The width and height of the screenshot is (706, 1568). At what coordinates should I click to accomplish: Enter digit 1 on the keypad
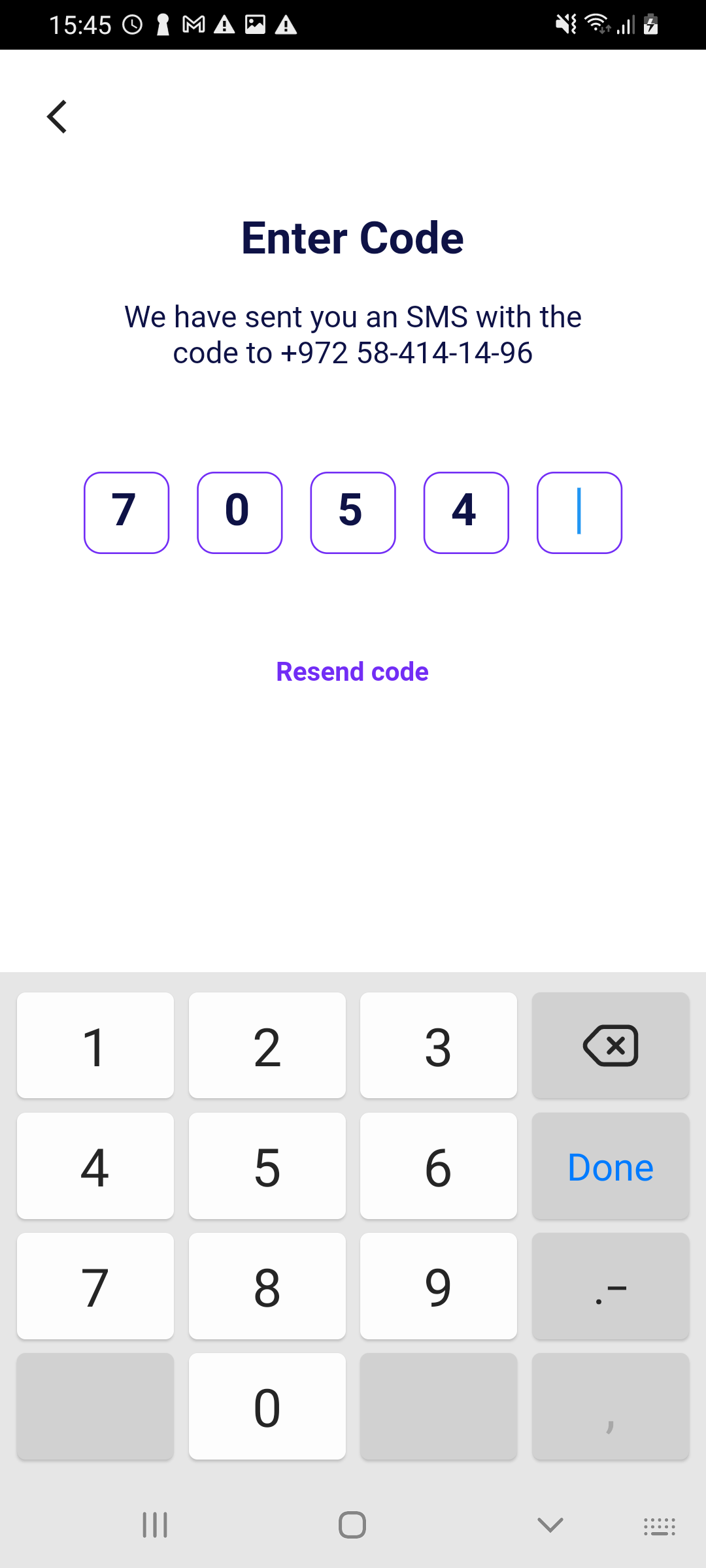(x=95, y=1046)
